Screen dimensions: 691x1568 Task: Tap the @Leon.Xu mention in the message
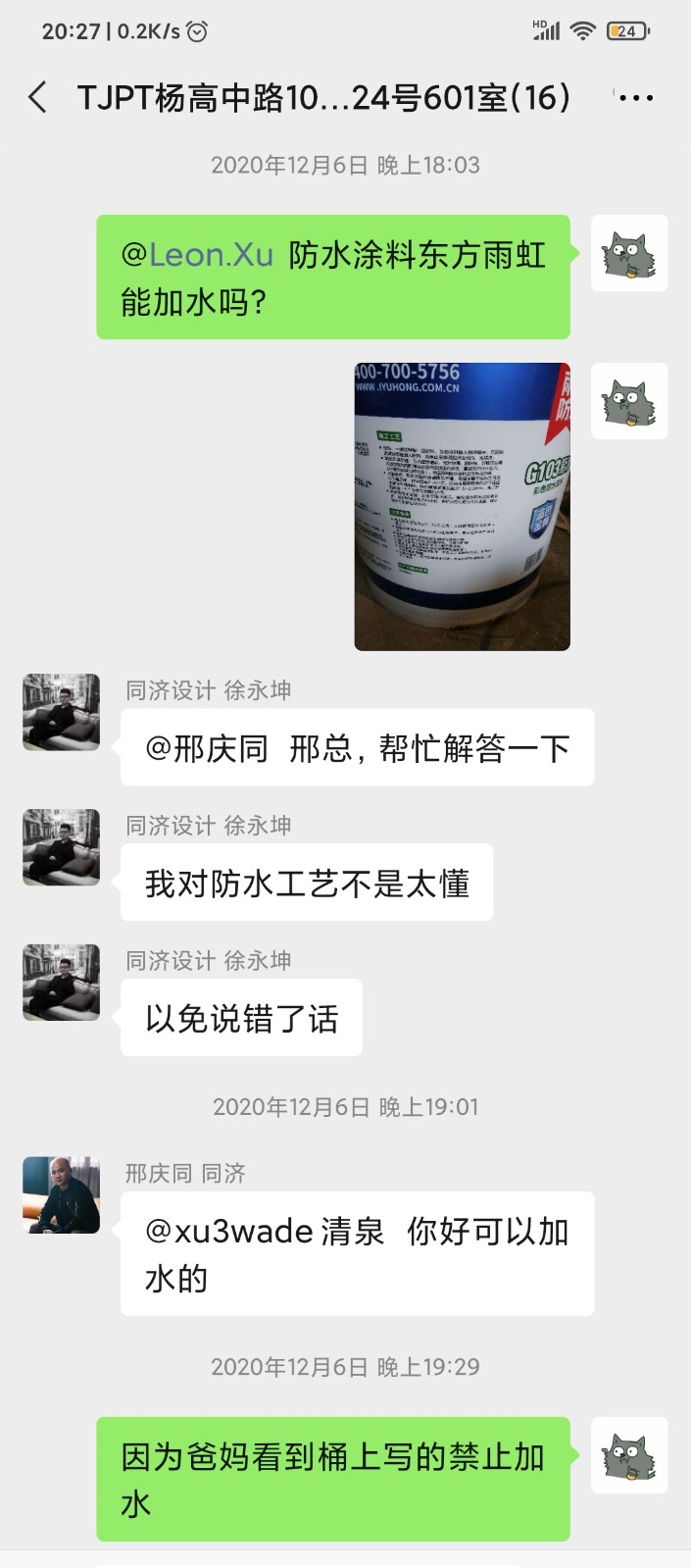point(197,255)
